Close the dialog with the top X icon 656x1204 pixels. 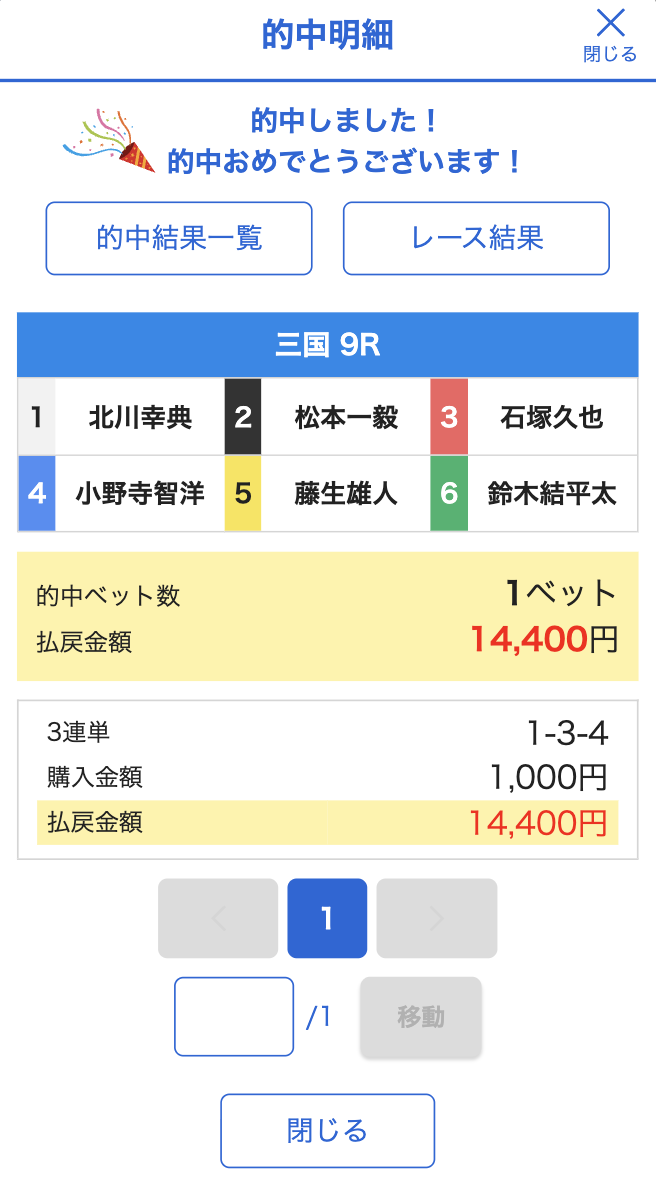click(610, 35)
